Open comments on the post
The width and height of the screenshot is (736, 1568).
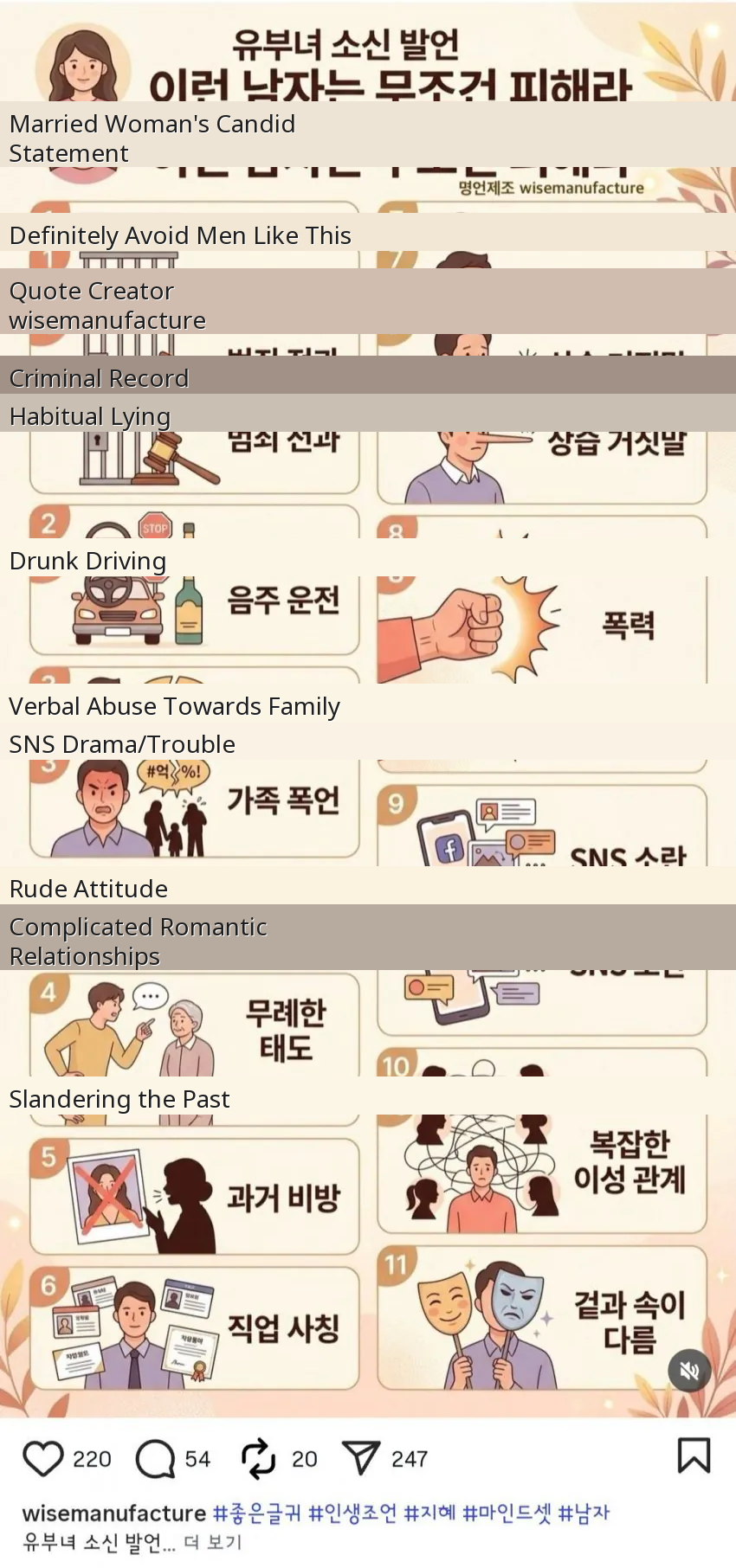tap(155, 1459)
